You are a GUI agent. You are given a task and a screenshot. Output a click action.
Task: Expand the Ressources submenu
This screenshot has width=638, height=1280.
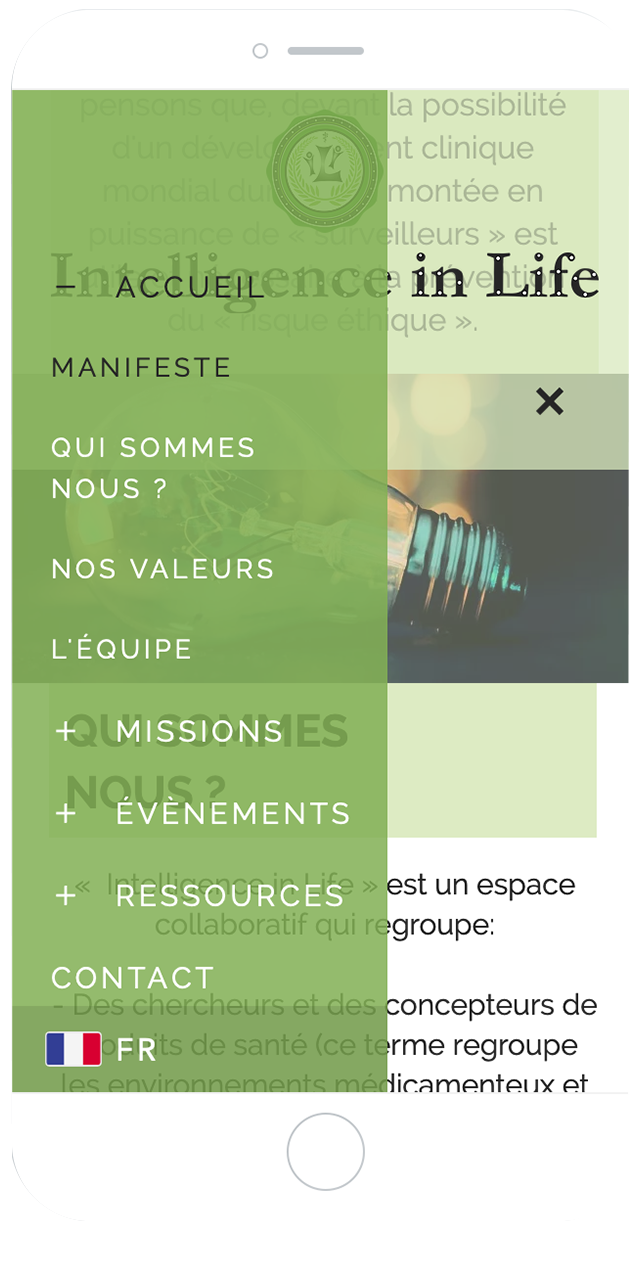click(x=66, y=896)
